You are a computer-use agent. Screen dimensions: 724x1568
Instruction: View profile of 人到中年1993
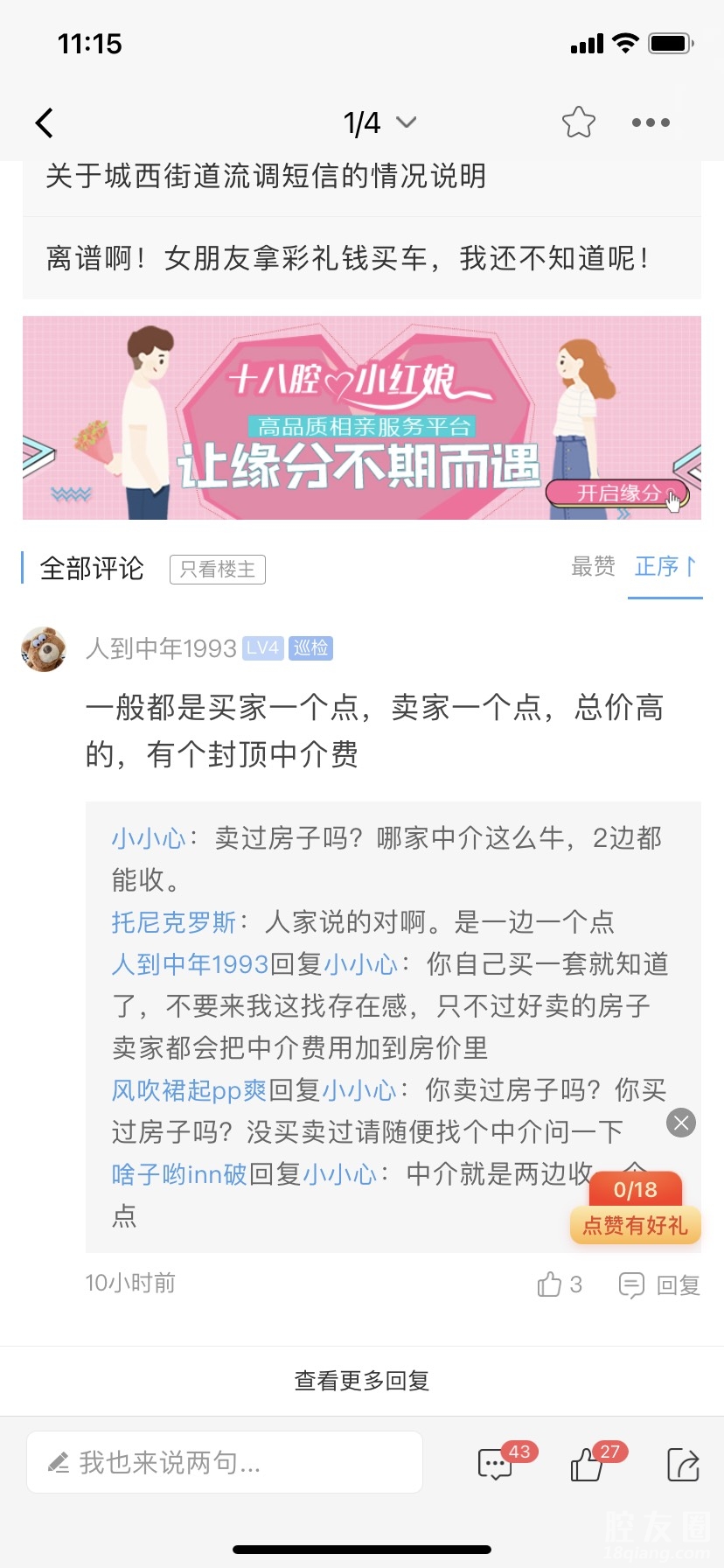(161, 648)
